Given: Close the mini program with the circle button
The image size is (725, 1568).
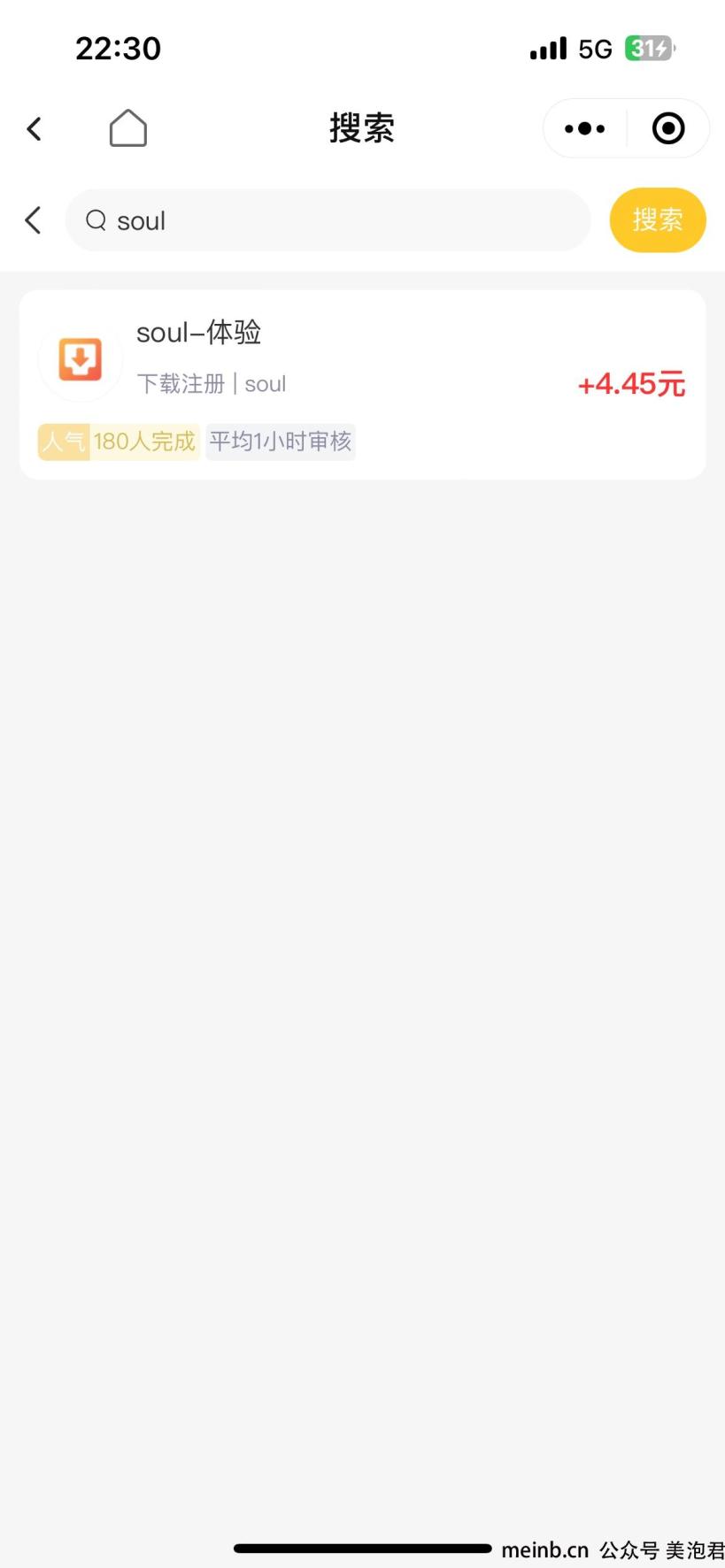Looking at the screenshot, I should pos(668,129).
